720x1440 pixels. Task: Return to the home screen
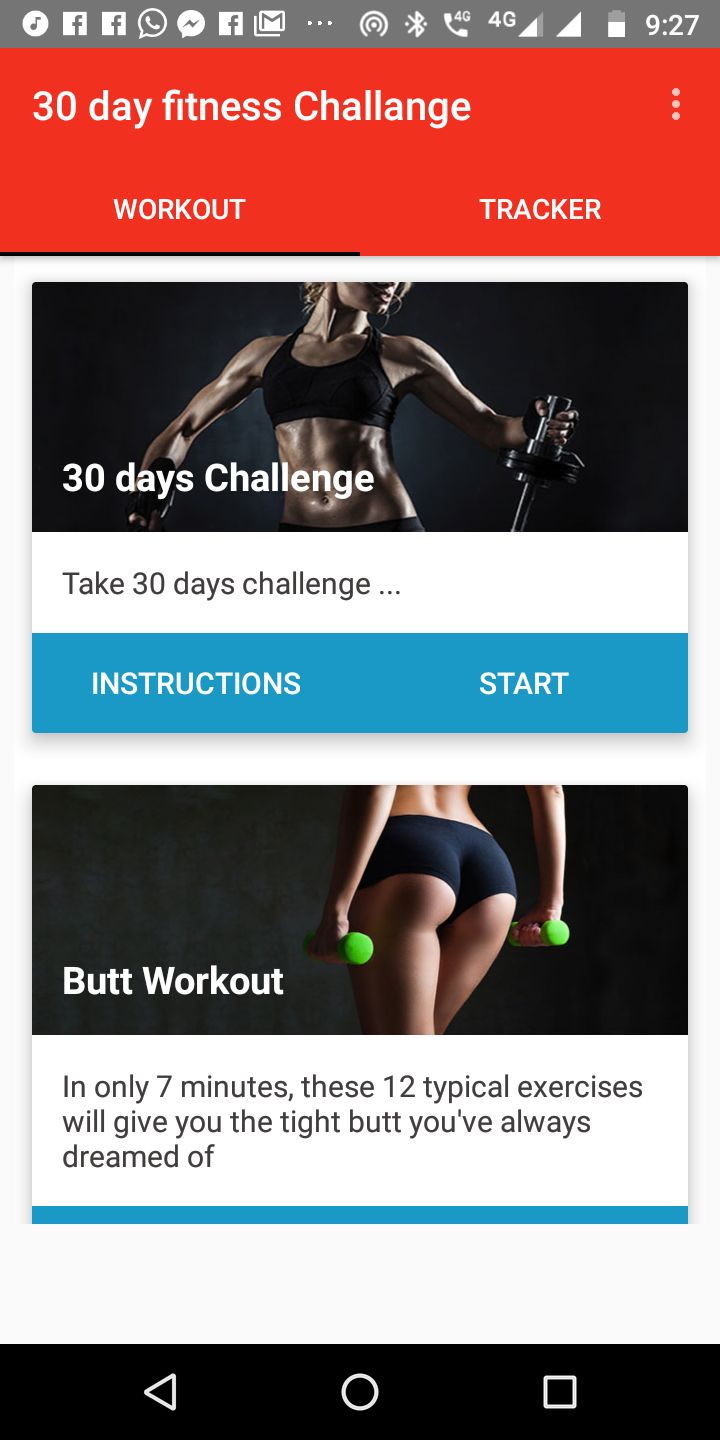pos(360,1391)
